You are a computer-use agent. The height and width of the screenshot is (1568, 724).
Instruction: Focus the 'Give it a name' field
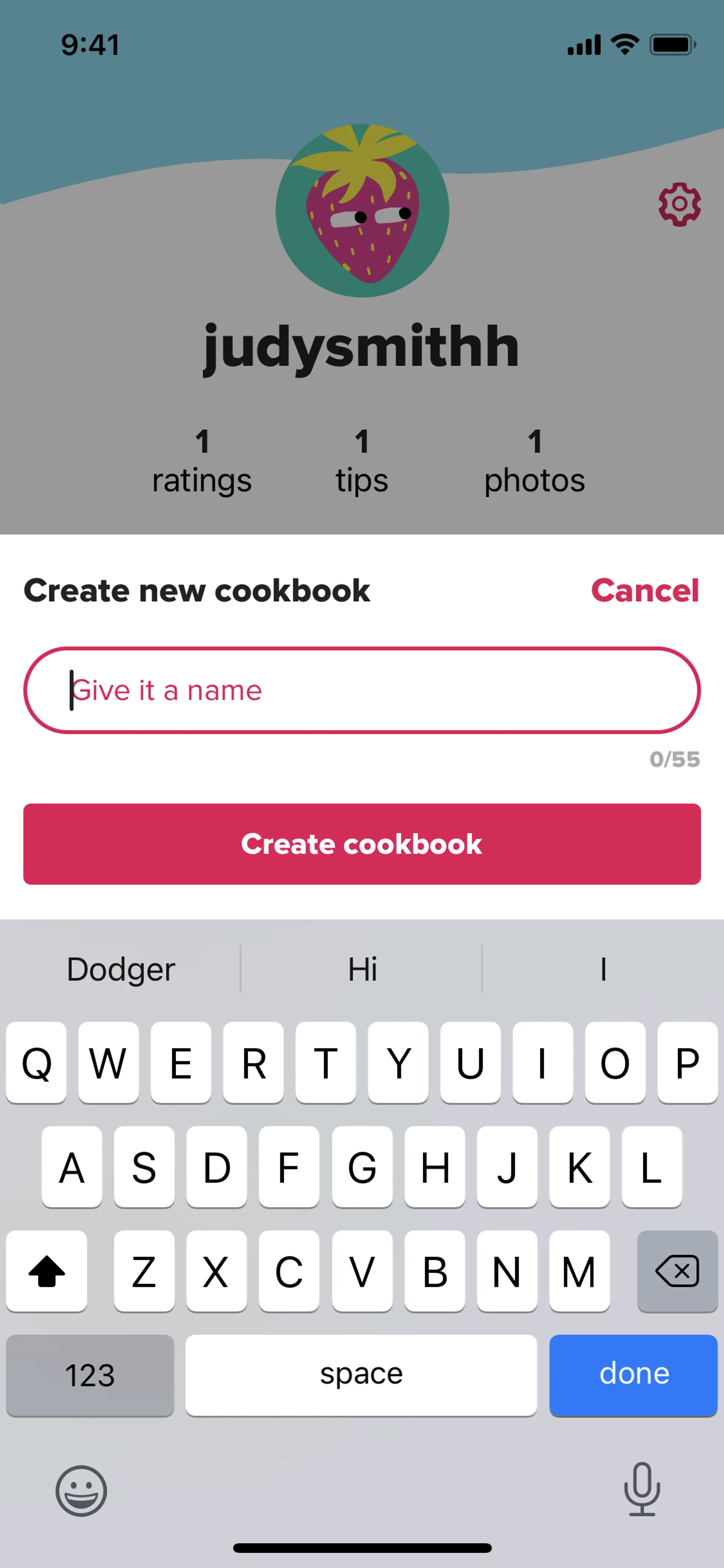point(361,690)
